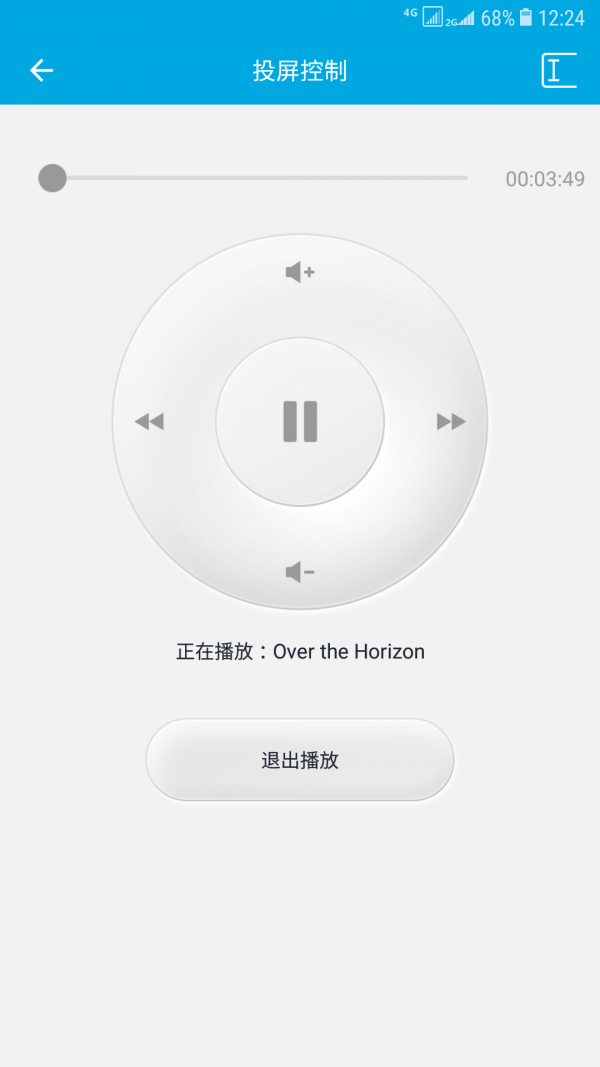The height and width of the screenshot is (1067, 600).
Task: Turn the volume up
Action: (300, 272)
